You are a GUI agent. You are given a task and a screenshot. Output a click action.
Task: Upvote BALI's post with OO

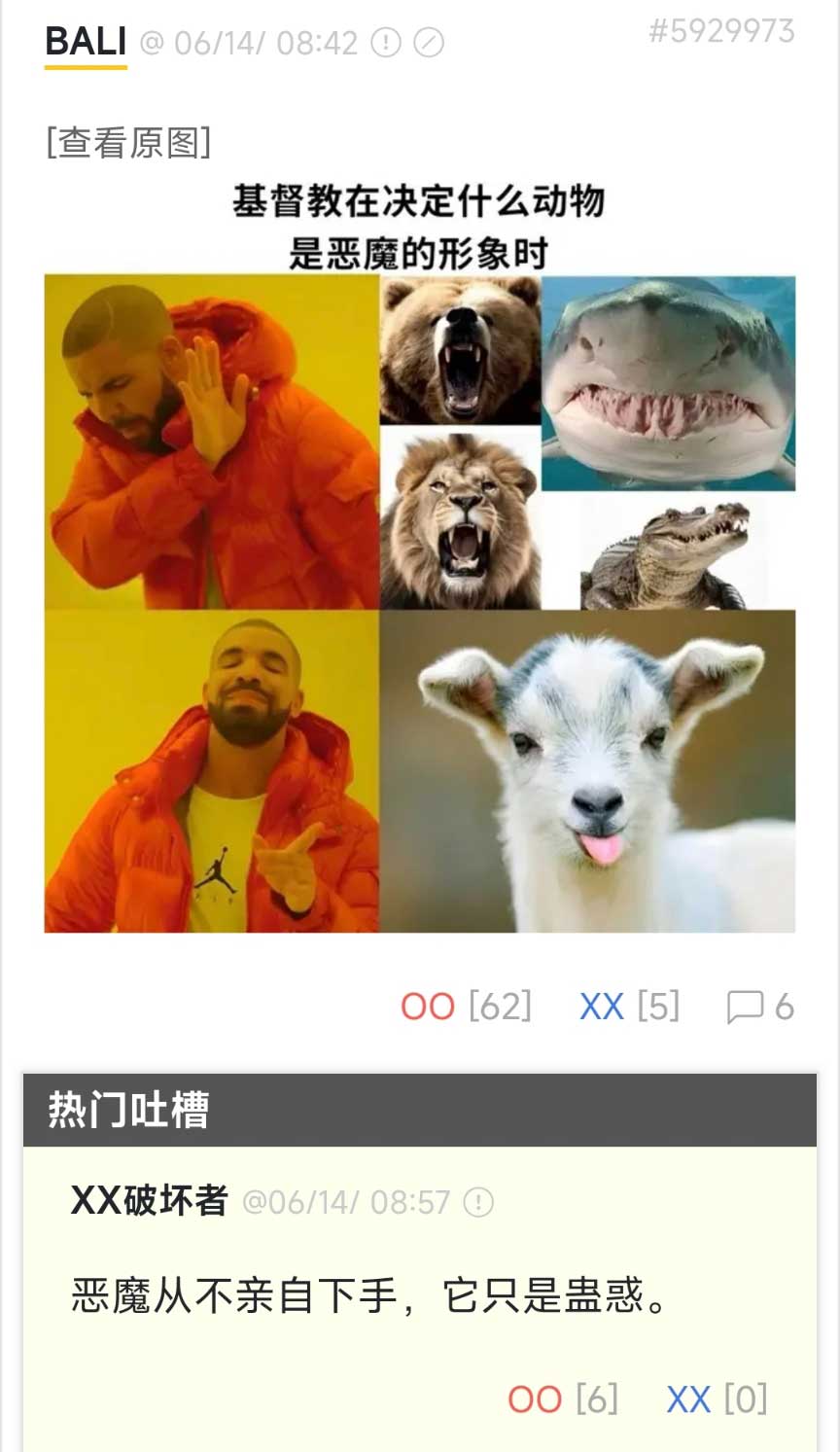(428, 1007)
